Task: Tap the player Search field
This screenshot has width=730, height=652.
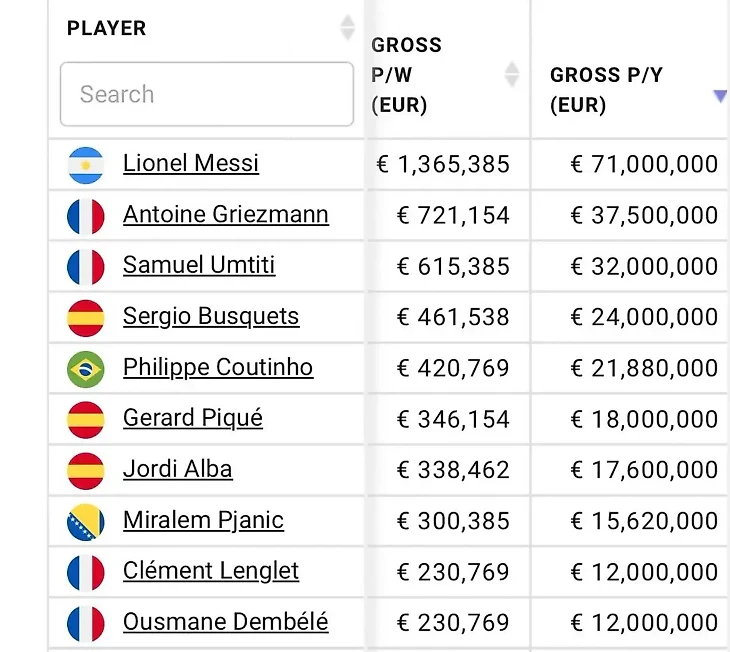Action: pyautogui.click(x=206, y=94)
